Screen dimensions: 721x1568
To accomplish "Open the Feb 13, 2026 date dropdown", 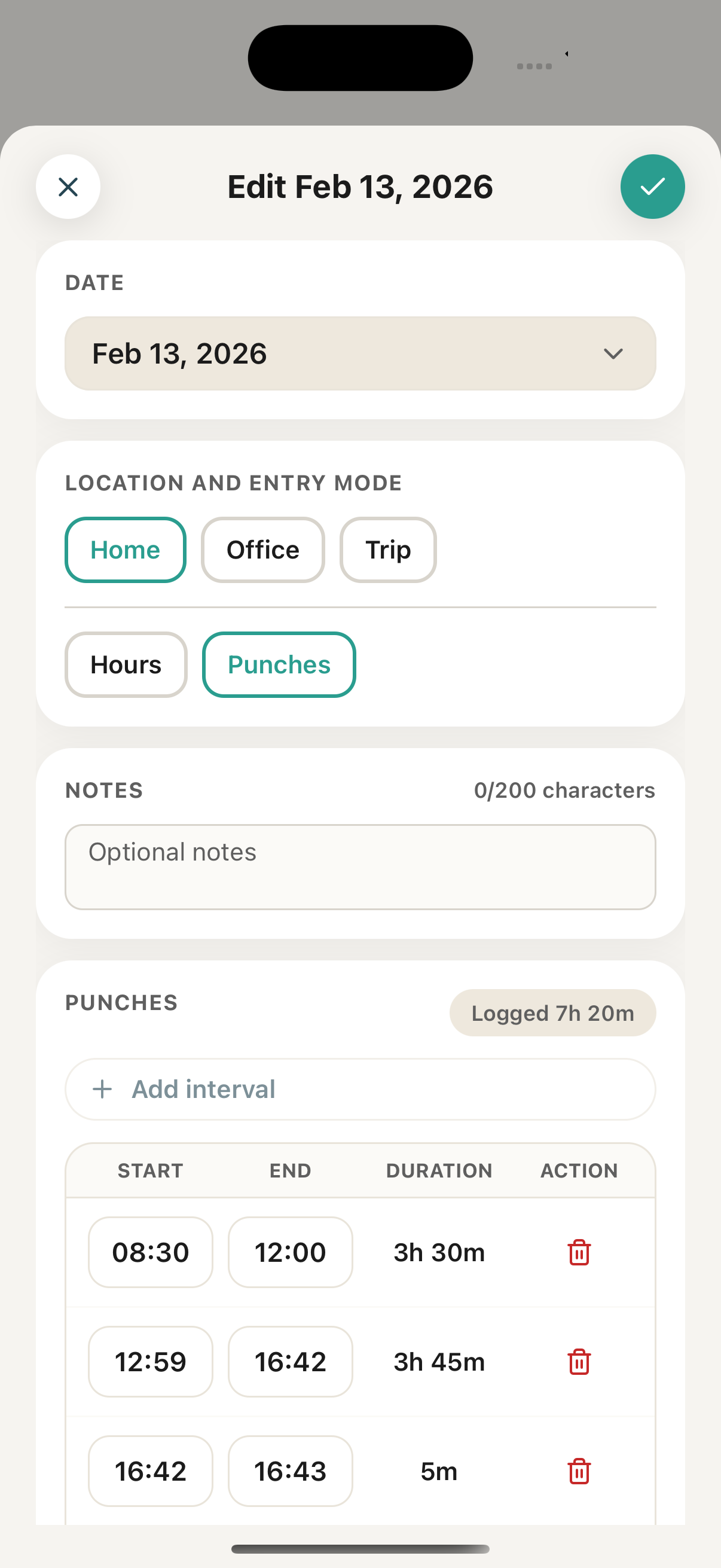I will pyautogui.click(x=360, y=353).
